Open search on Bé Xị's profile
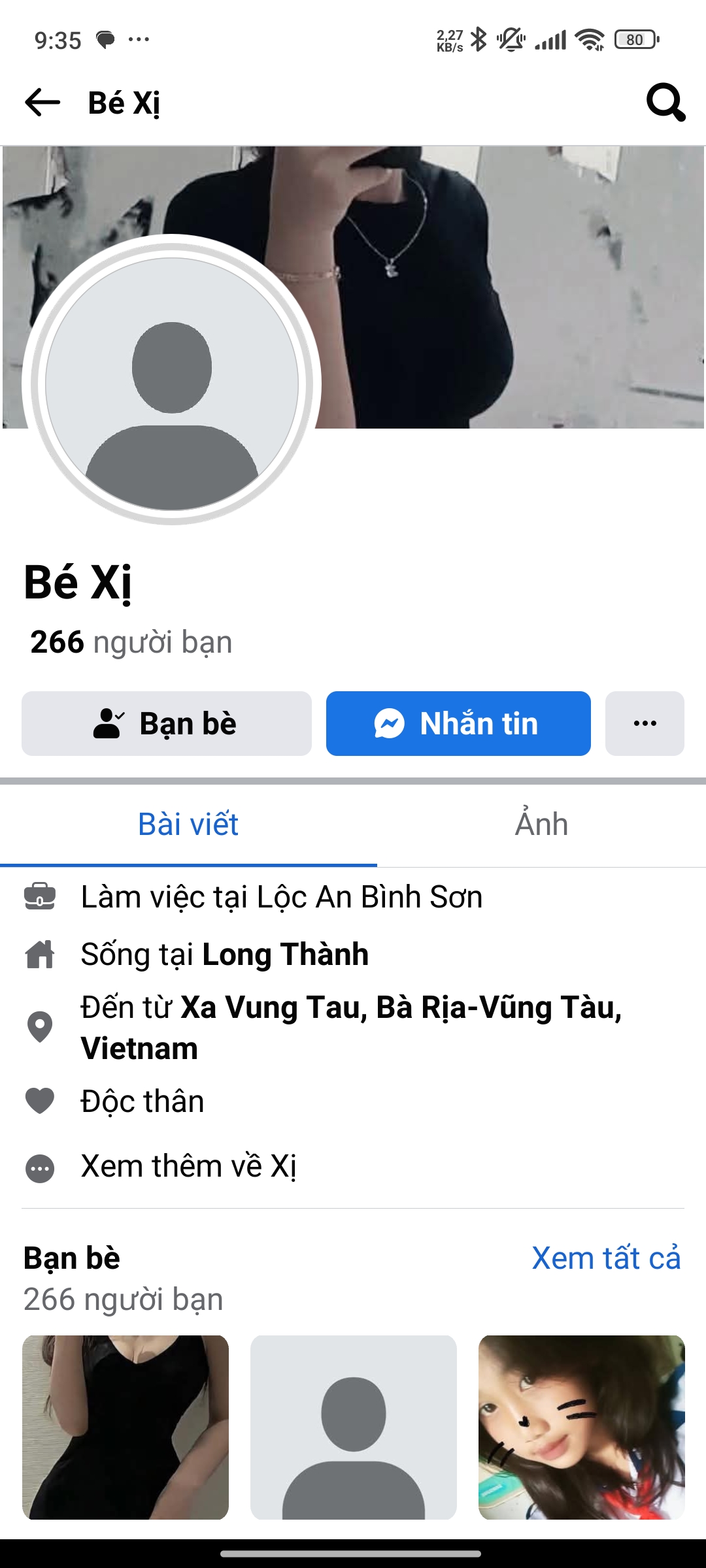706x1568 pixels. tap(665, 103)
